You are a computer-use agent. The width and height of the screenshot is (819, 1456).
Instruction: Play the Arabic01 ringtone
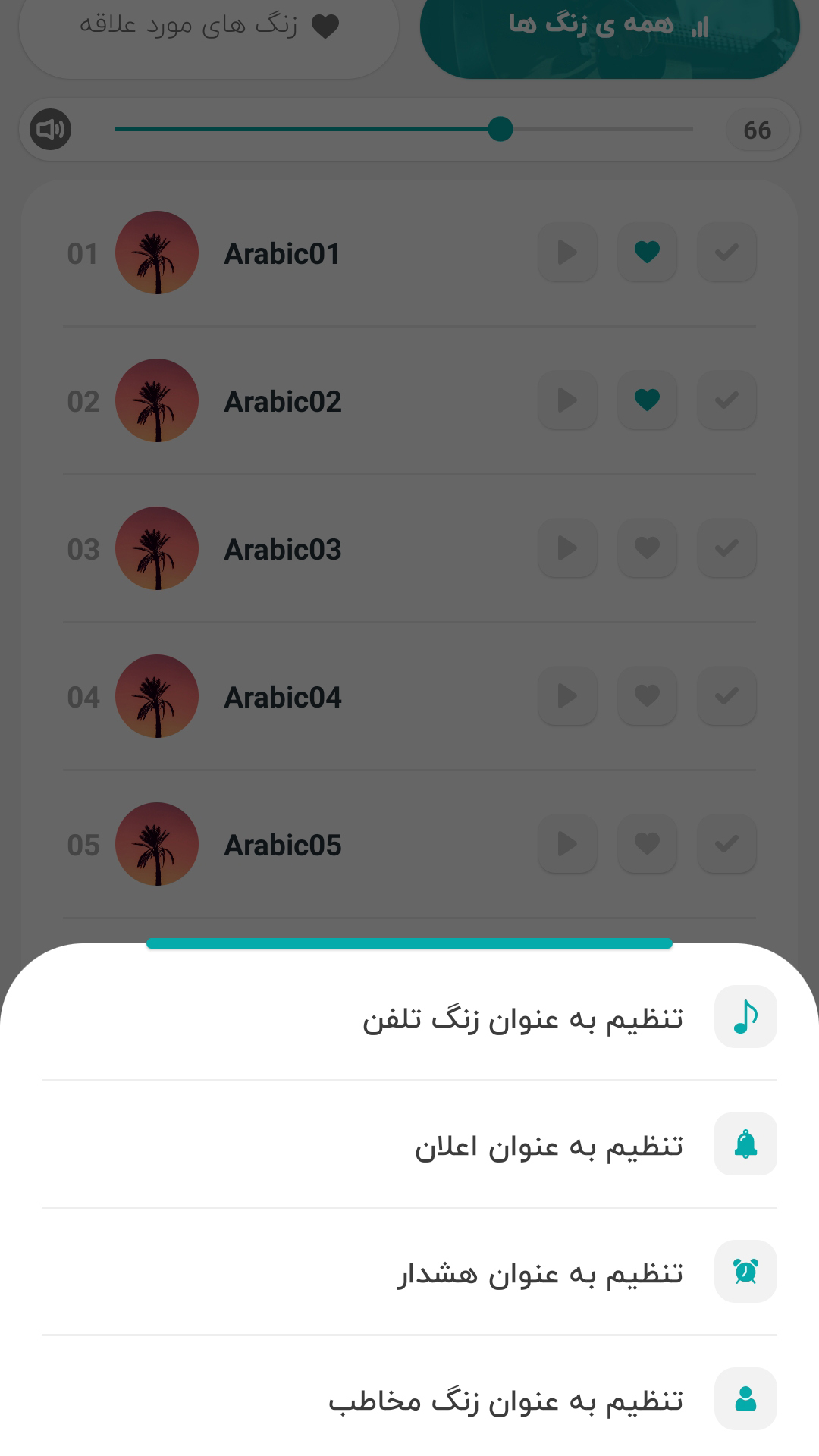click(566, 253)
